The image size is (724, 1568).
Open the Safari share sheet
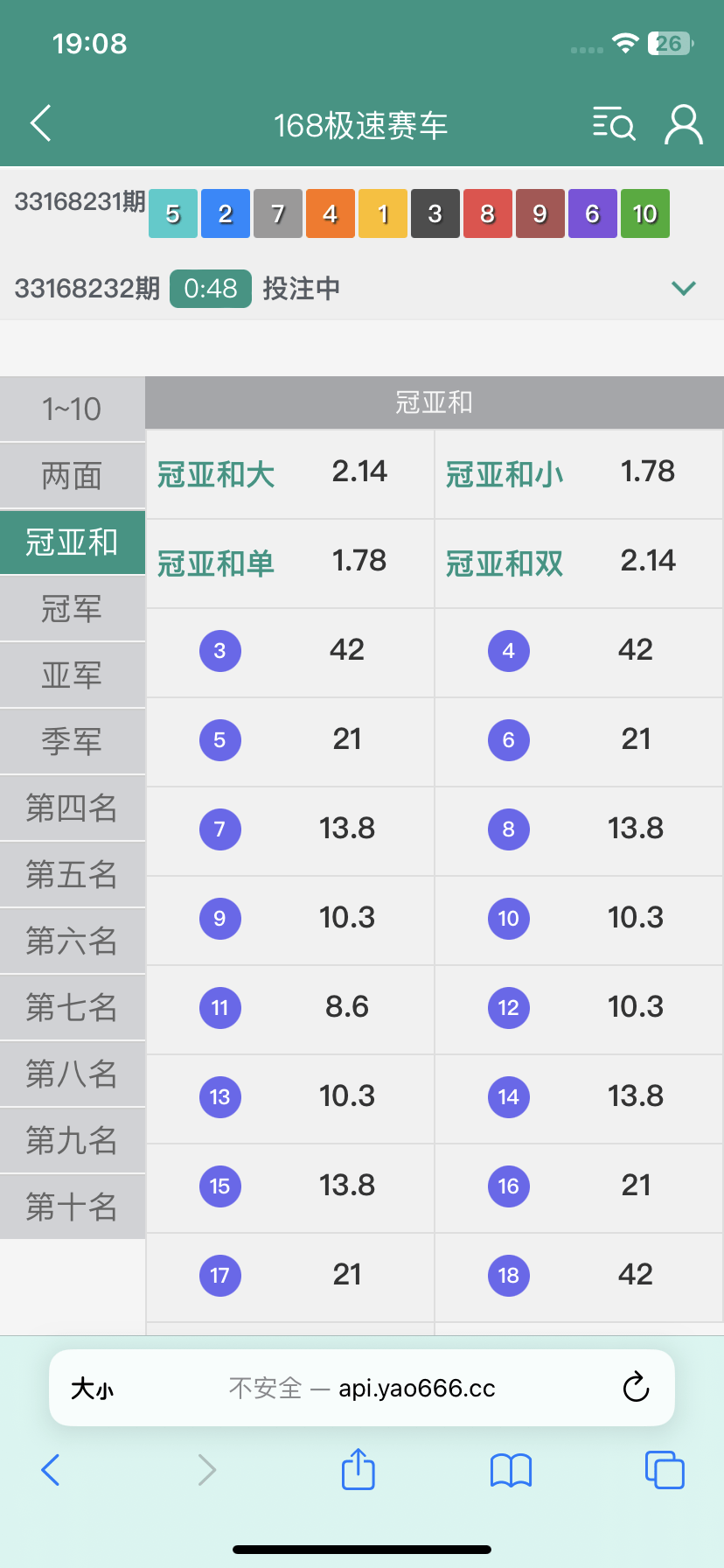click(358, 1469)
